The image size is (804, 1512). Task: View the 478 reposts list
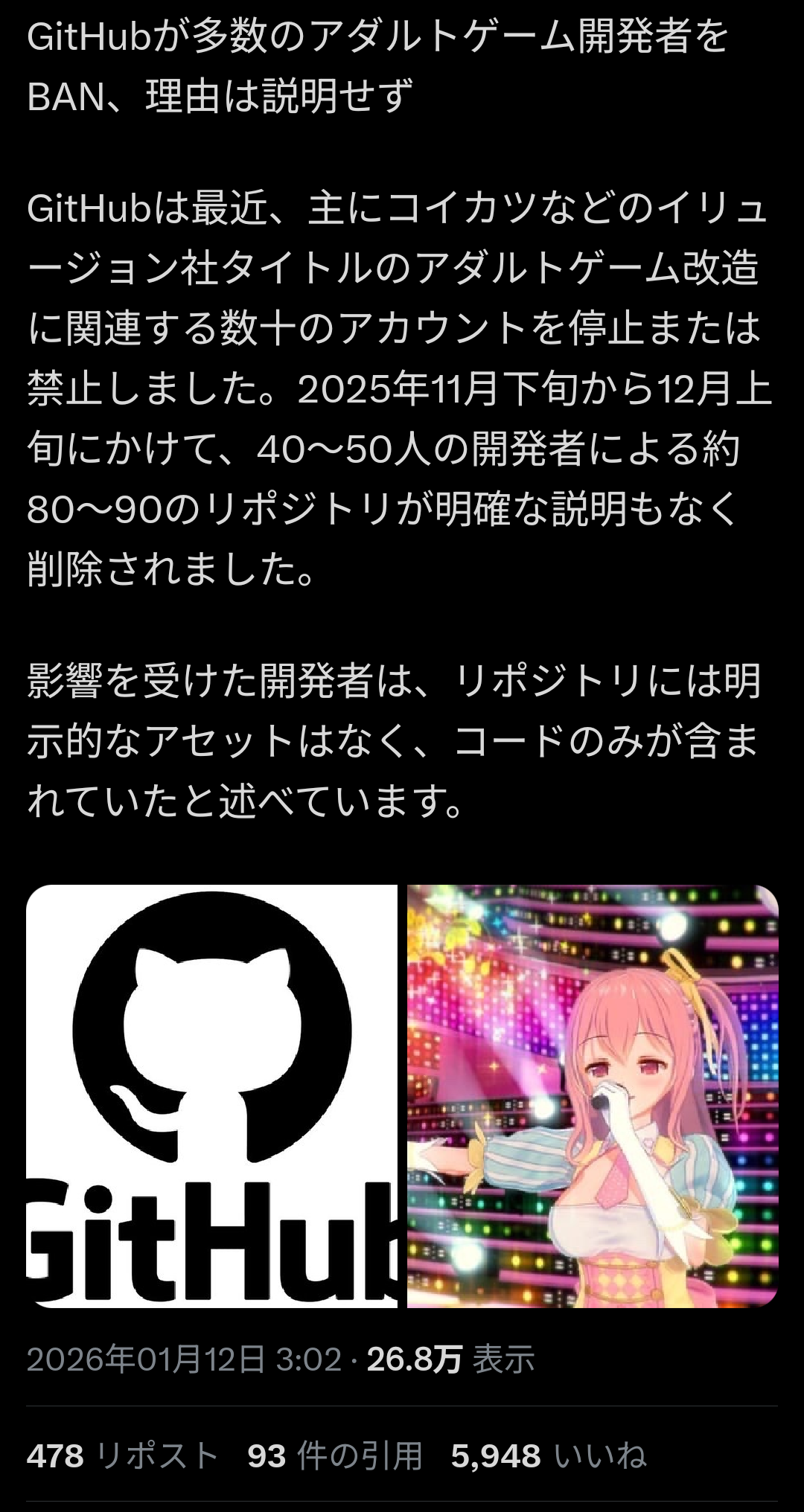[x=123, y=1455]
